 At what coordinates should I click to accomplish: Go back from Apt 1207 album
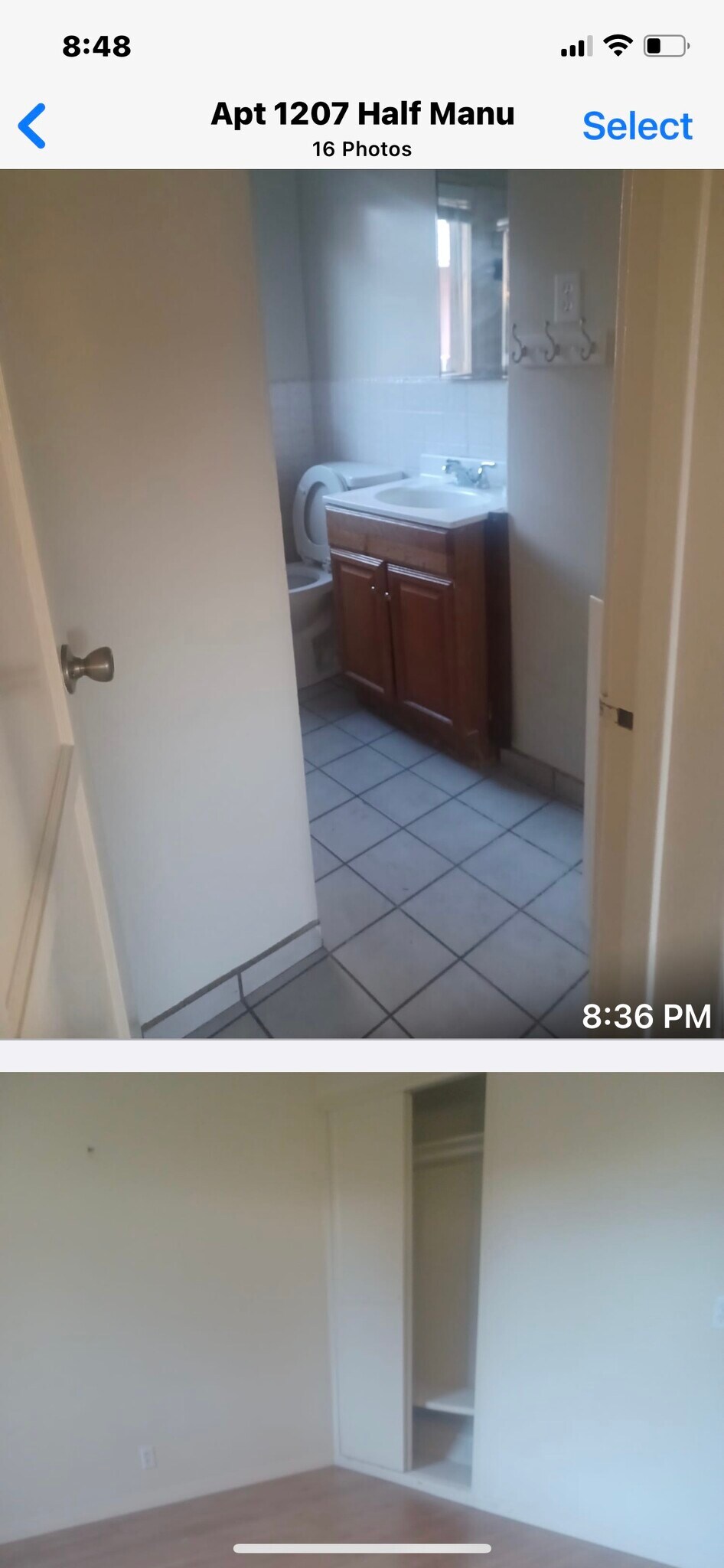click(32, 126)
